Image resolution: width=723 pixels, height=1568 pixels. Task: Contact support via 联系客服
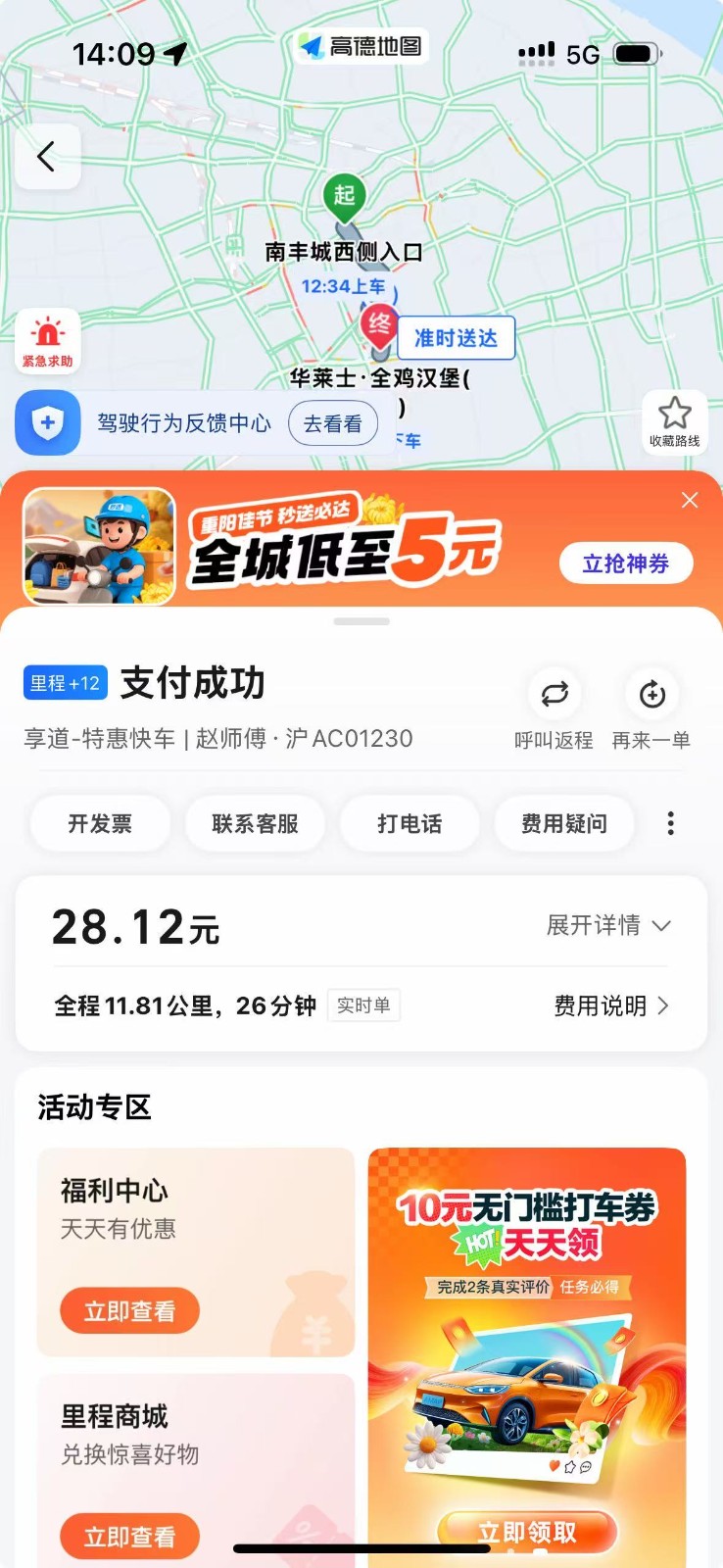click(x=255, y=823)
